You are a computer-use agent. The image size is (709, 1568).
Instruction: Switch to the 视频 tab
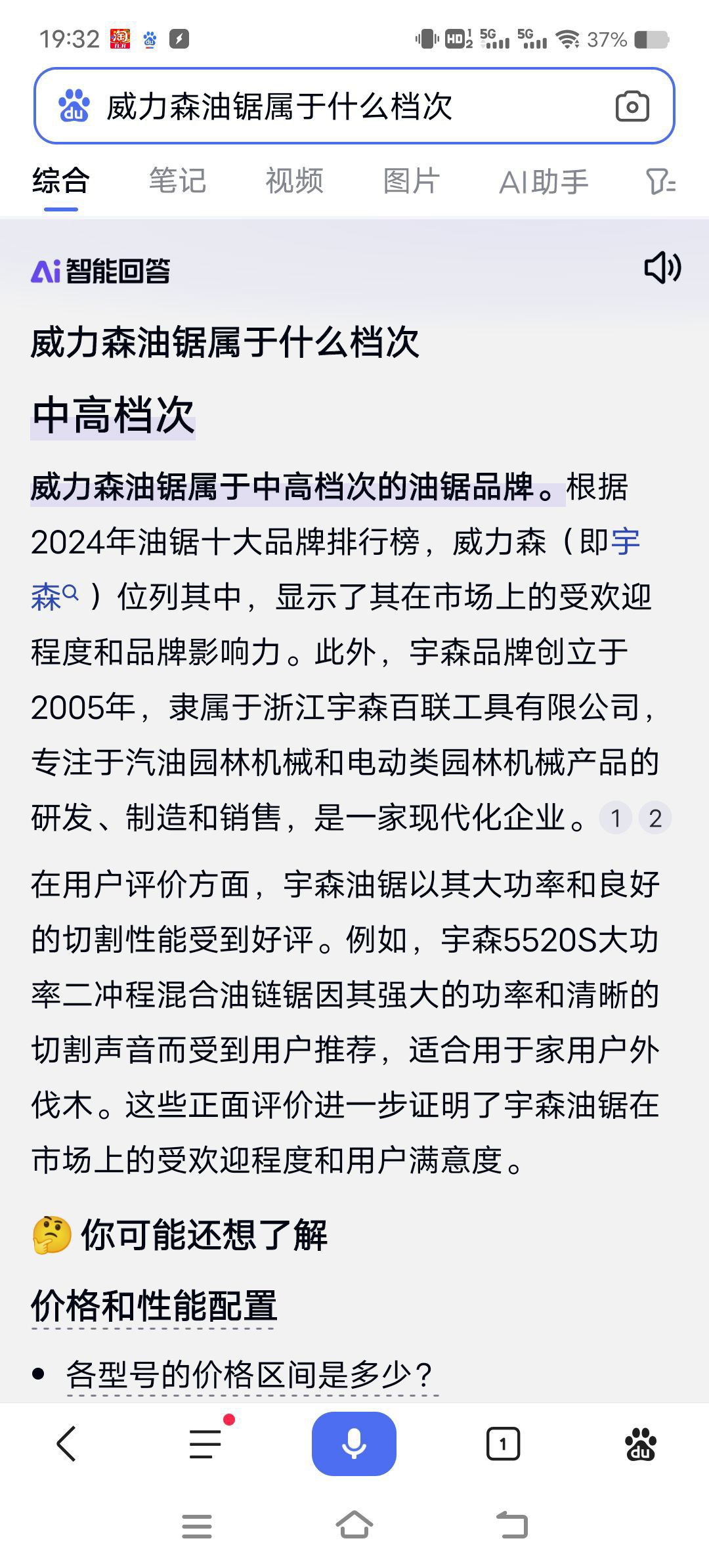coord(294,181)
